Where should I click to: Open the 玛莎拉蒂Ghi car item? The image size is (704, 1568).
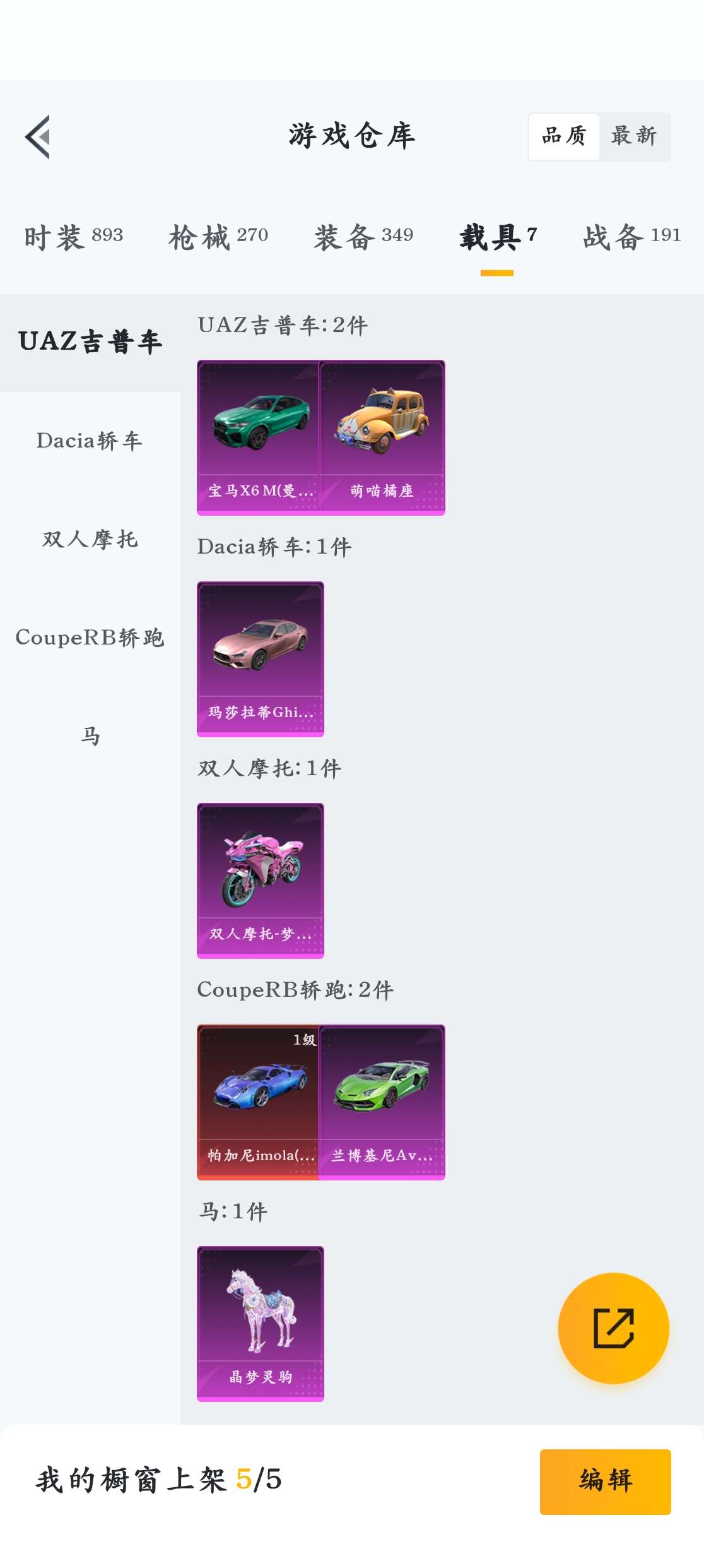(259, 658)
